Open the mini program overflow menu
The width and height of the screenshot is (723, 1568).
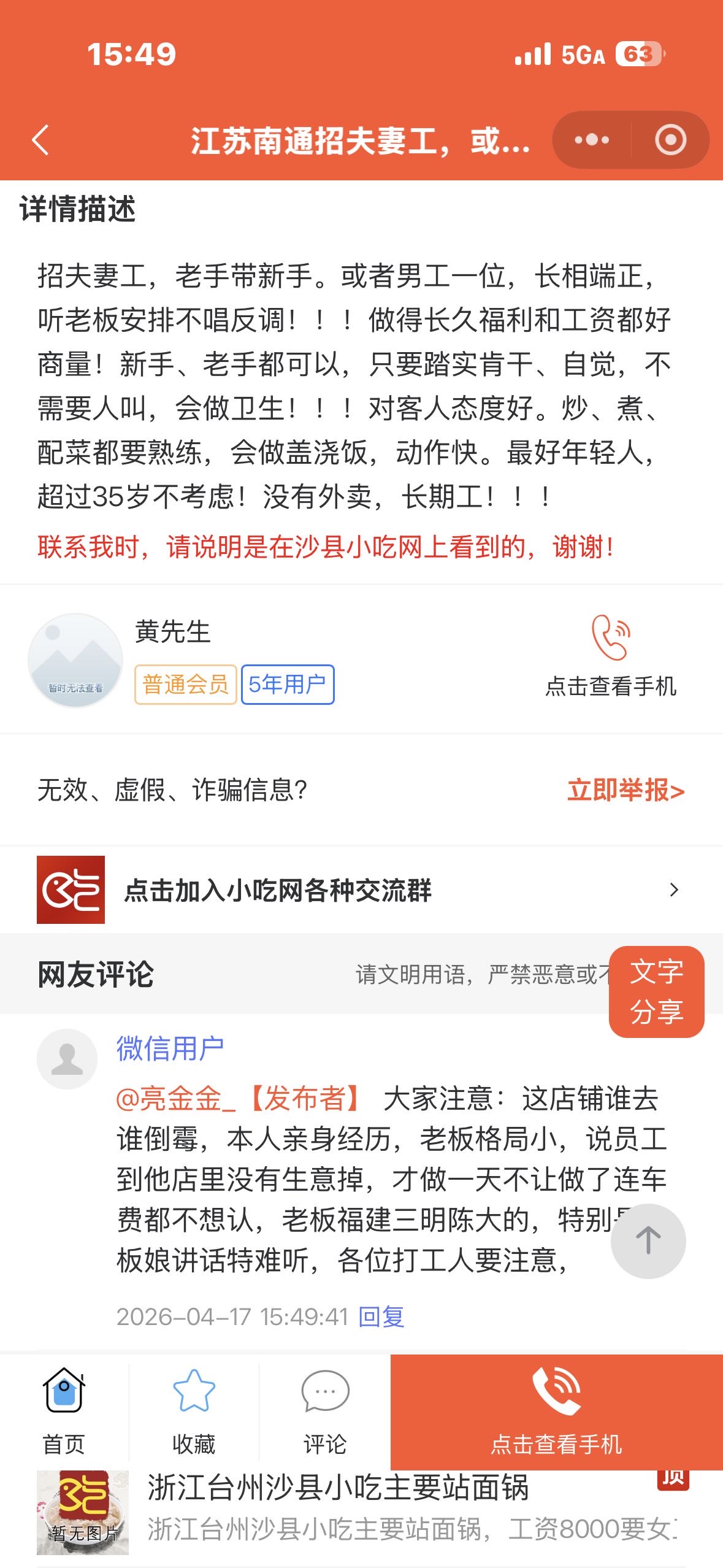592,140
